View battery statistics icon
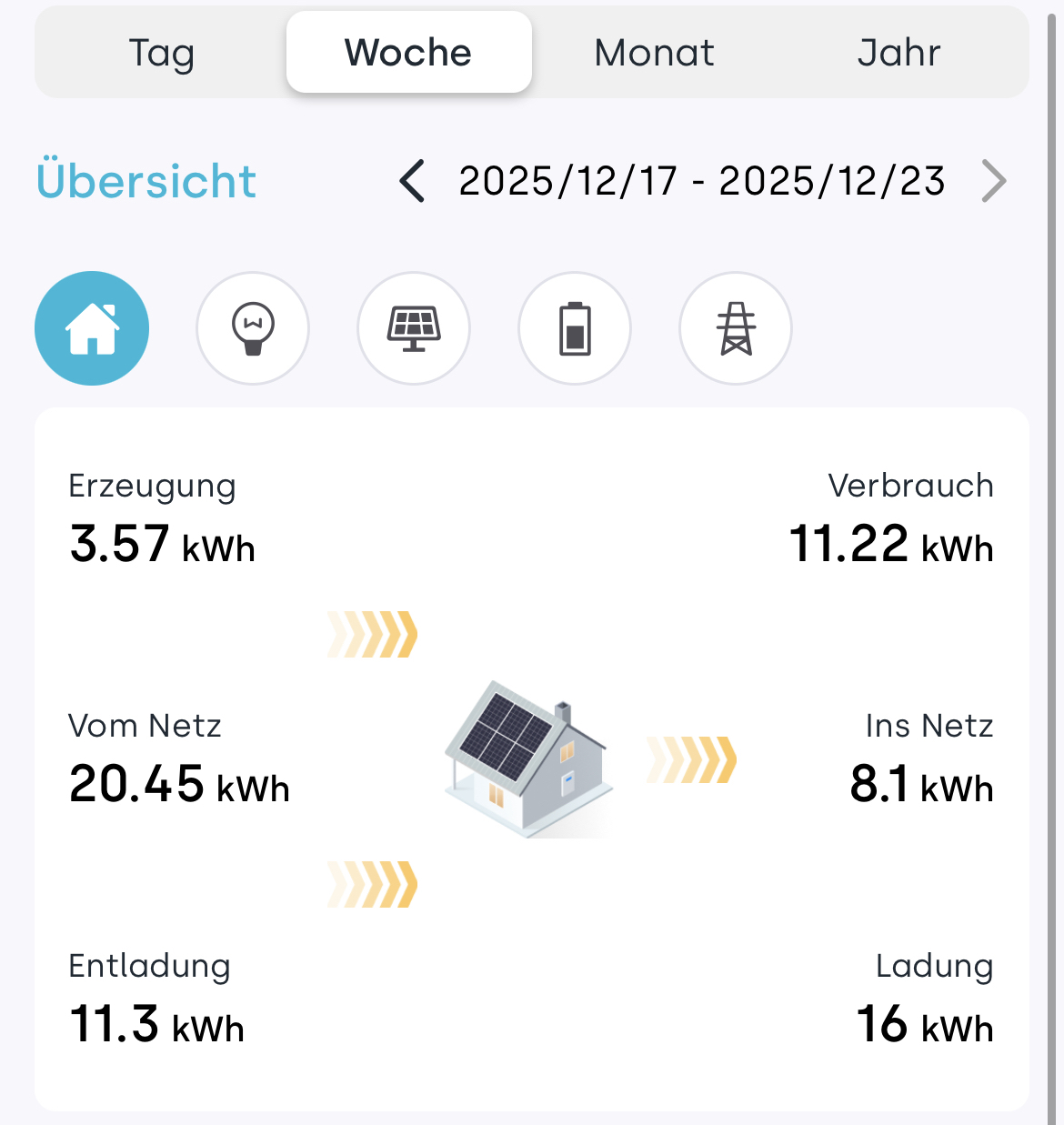The image size is (1064, 1125). click(x=575, y=328)
